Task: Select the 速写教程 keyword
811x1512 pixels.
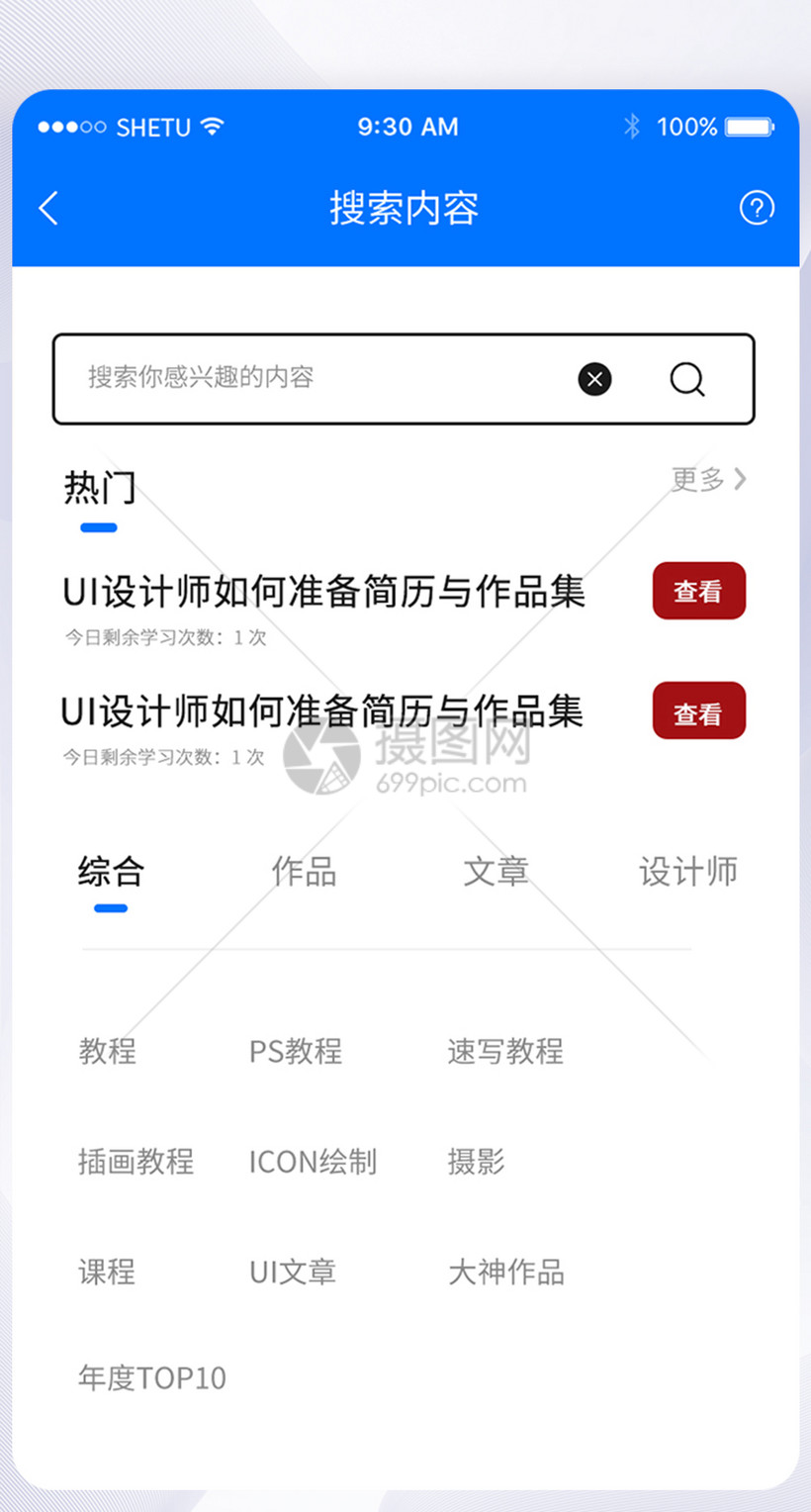Action: [505, 1051]
